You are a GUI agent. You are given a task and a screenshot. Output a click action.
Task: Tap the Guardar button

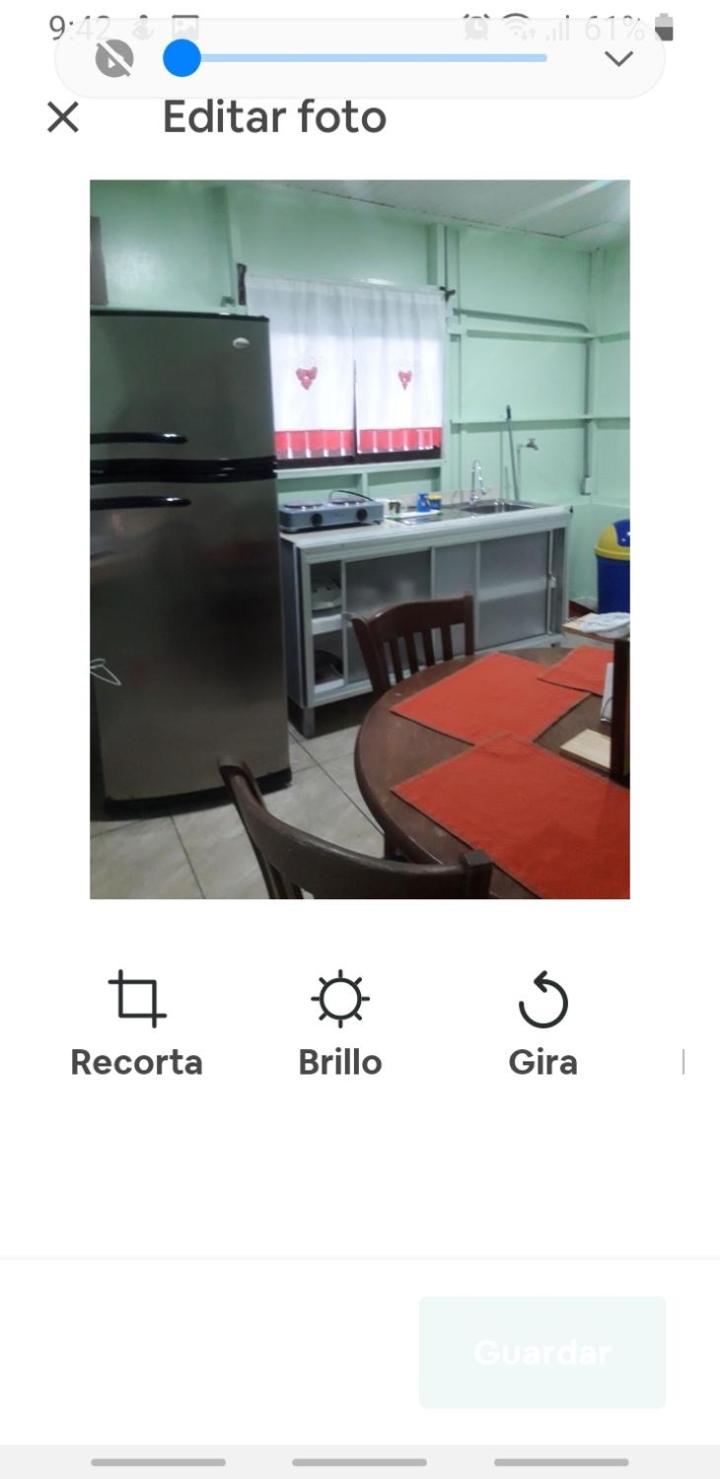(542, 1352)
